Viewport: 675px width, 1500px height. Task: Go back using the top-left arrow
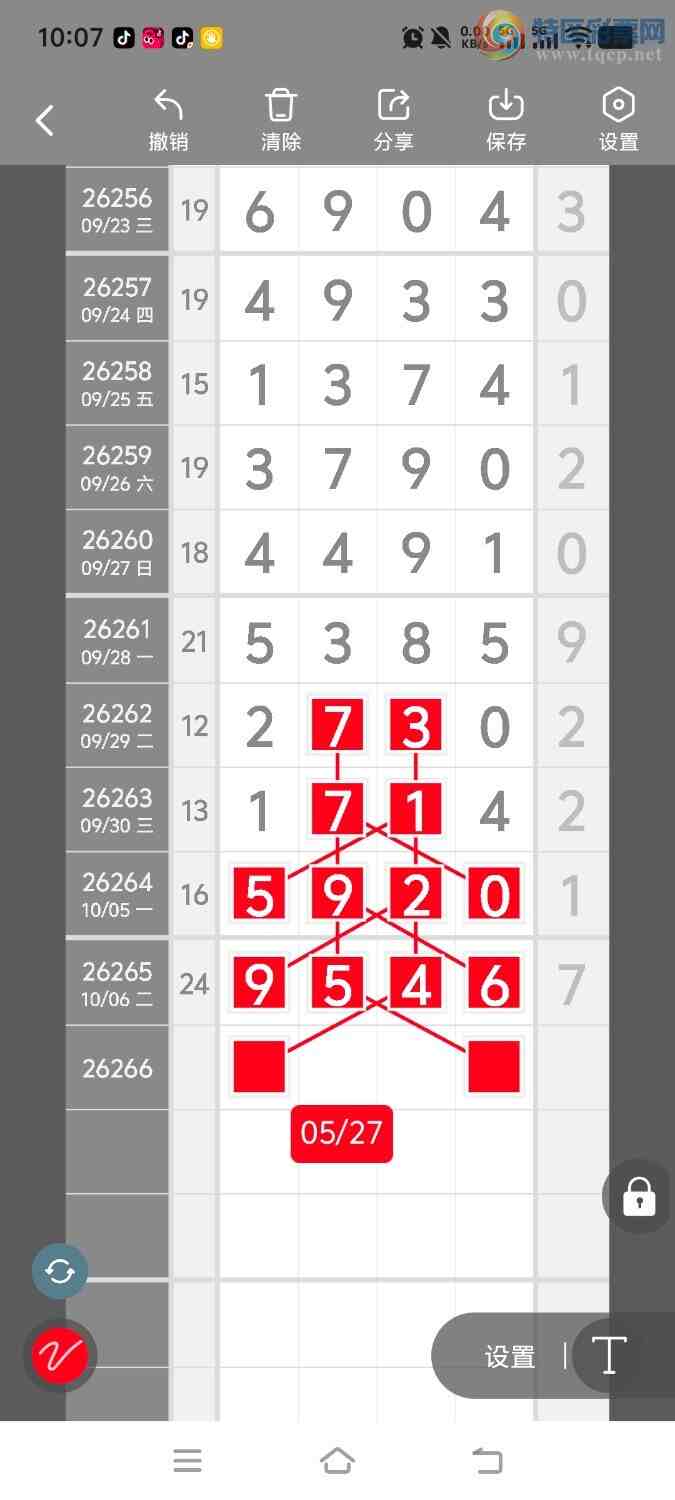point(45,121)
